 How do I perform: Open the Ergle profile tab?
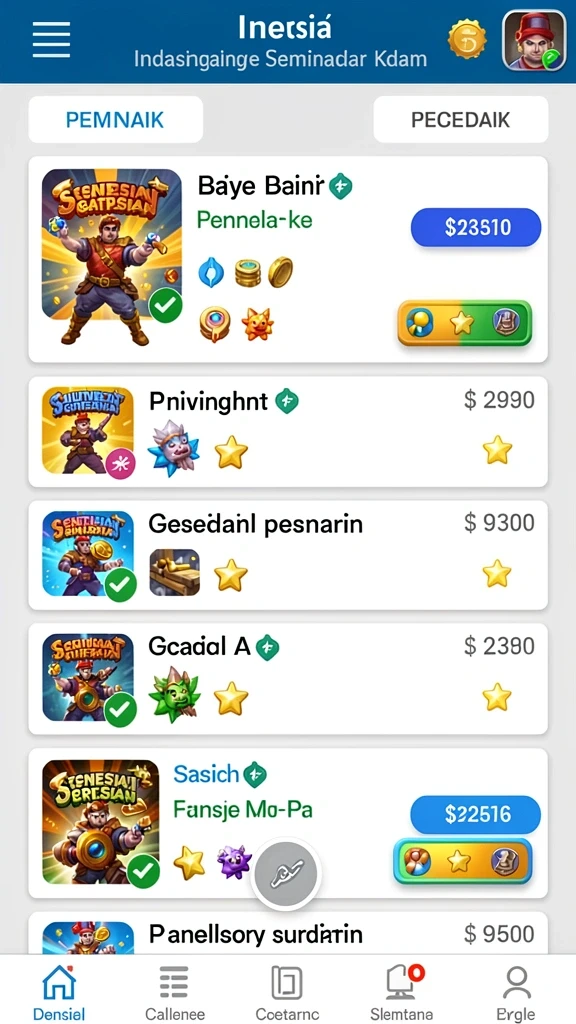[x=516, y=990]
